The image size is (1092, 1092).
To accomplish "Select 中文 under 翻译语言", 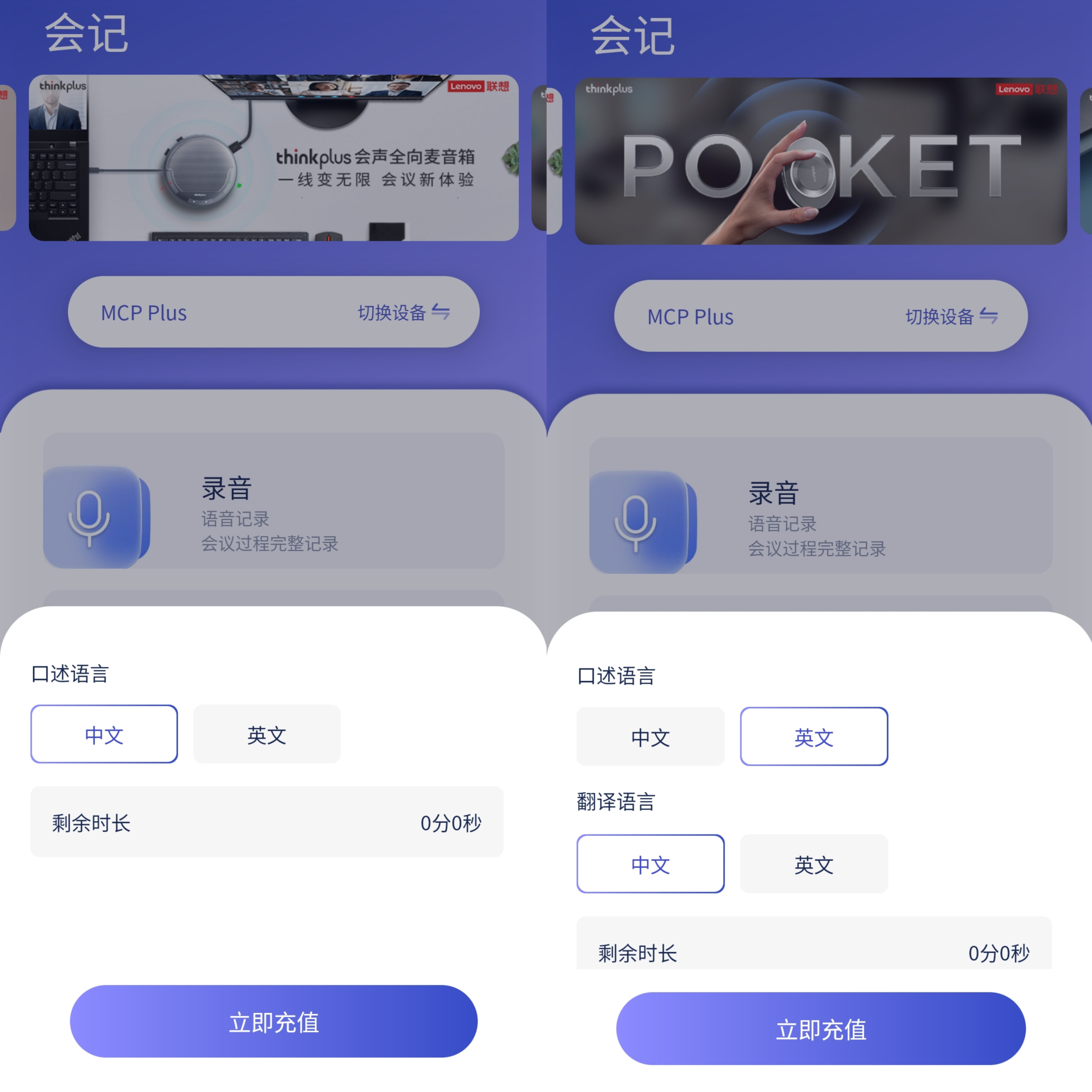I will tap(650, 864).
